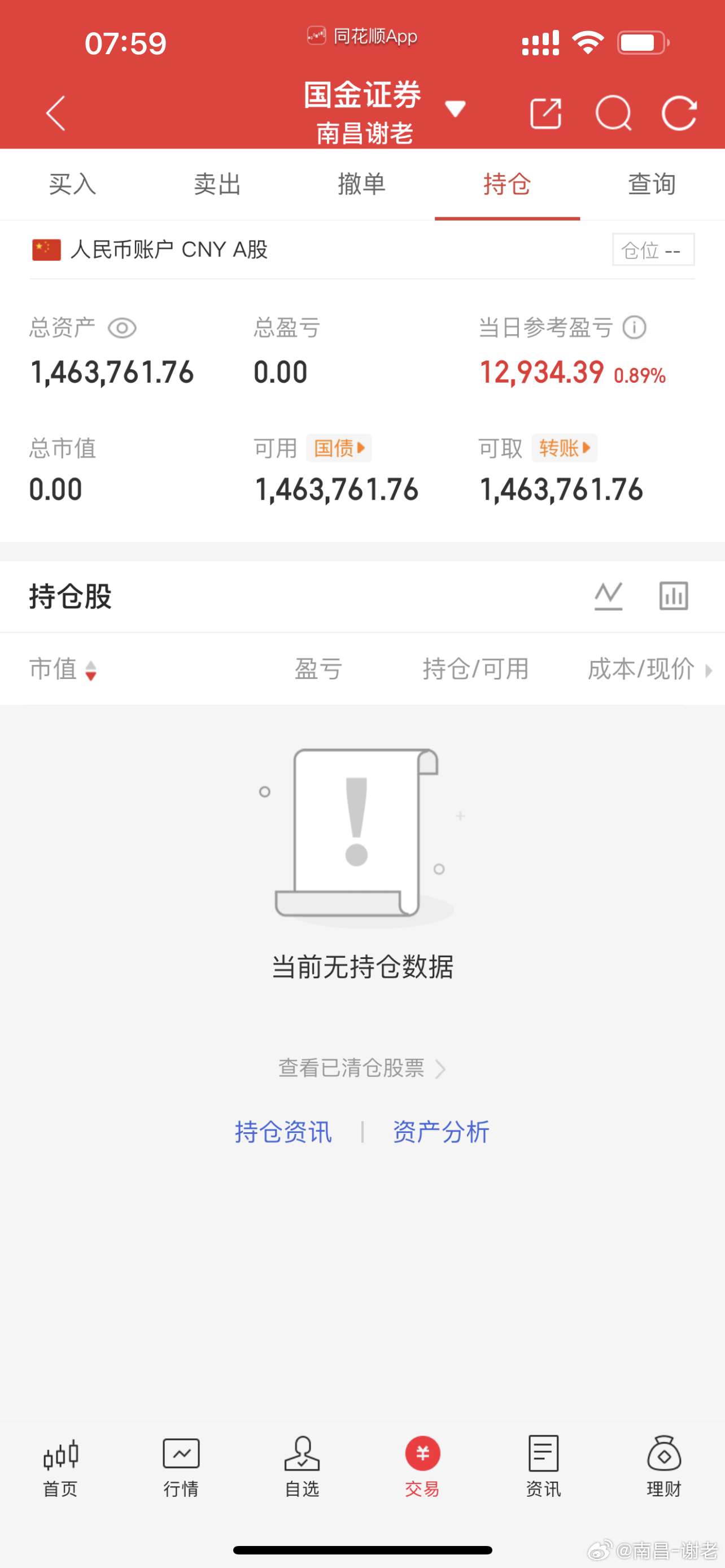725x1568 pixels.
Task: Open the share panel via the share icon
Action: click(546, 113)
